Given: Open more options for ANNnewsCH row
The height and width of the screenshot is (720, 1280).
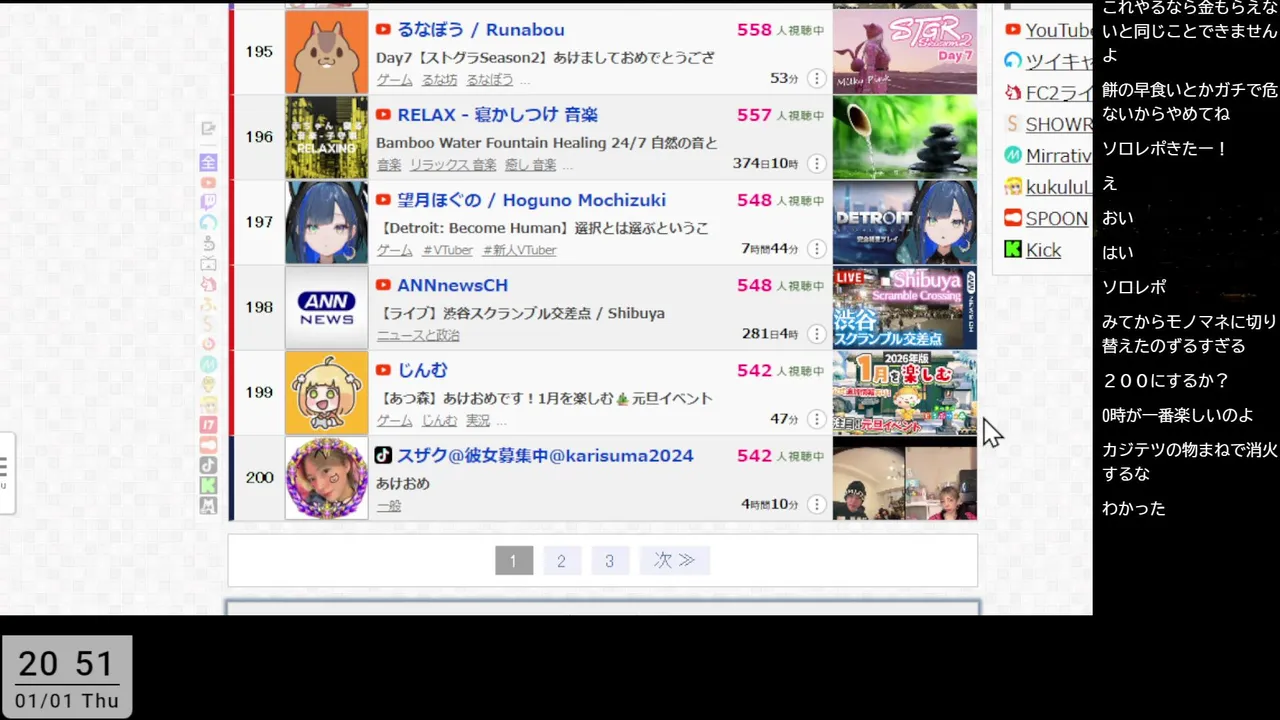Looking at the screenshot, I should 816,334.
